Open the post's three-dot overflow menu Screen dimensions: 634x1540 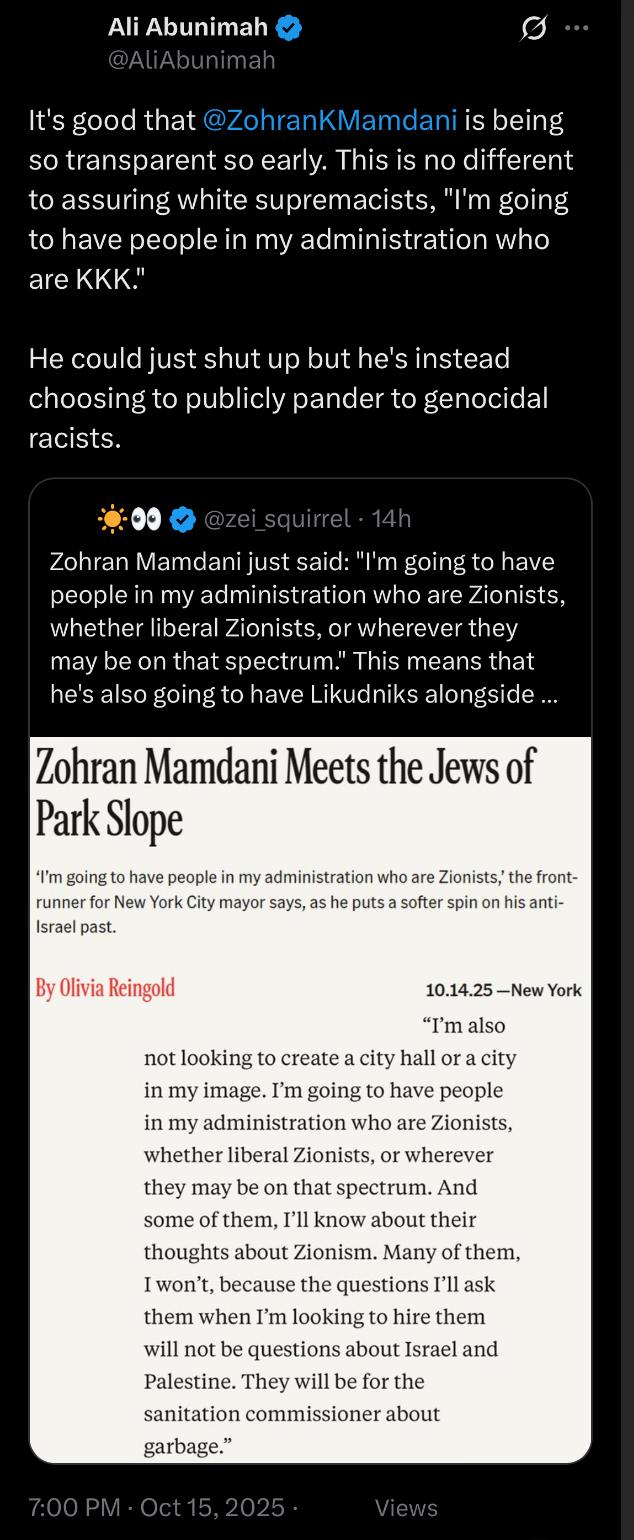[x=577, y=29]
